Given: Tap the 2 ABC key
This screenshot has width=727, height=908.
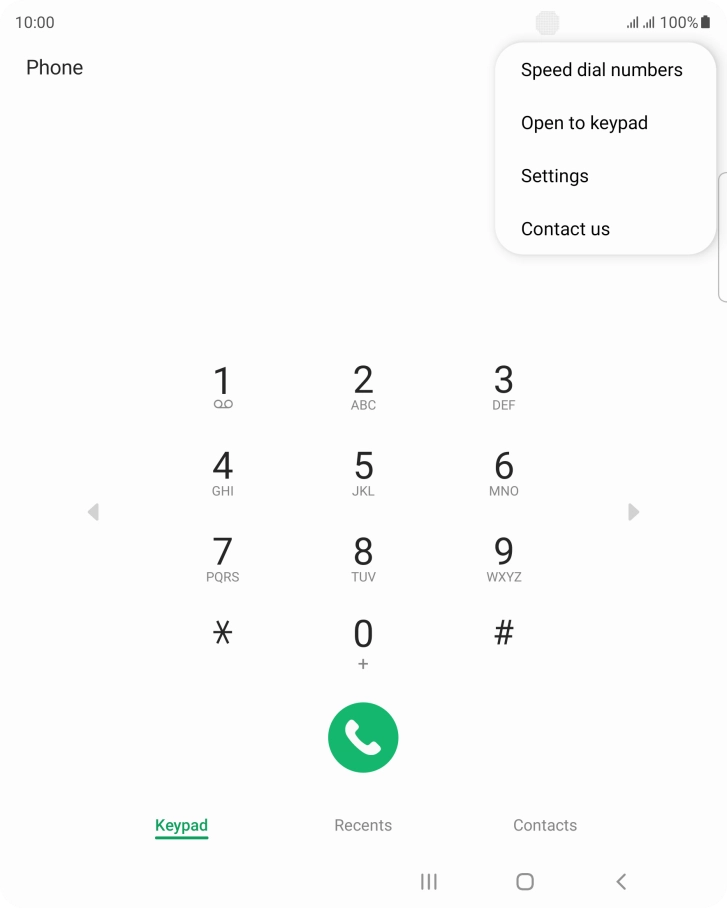Looking at the screenshot, I should (363, 387).
